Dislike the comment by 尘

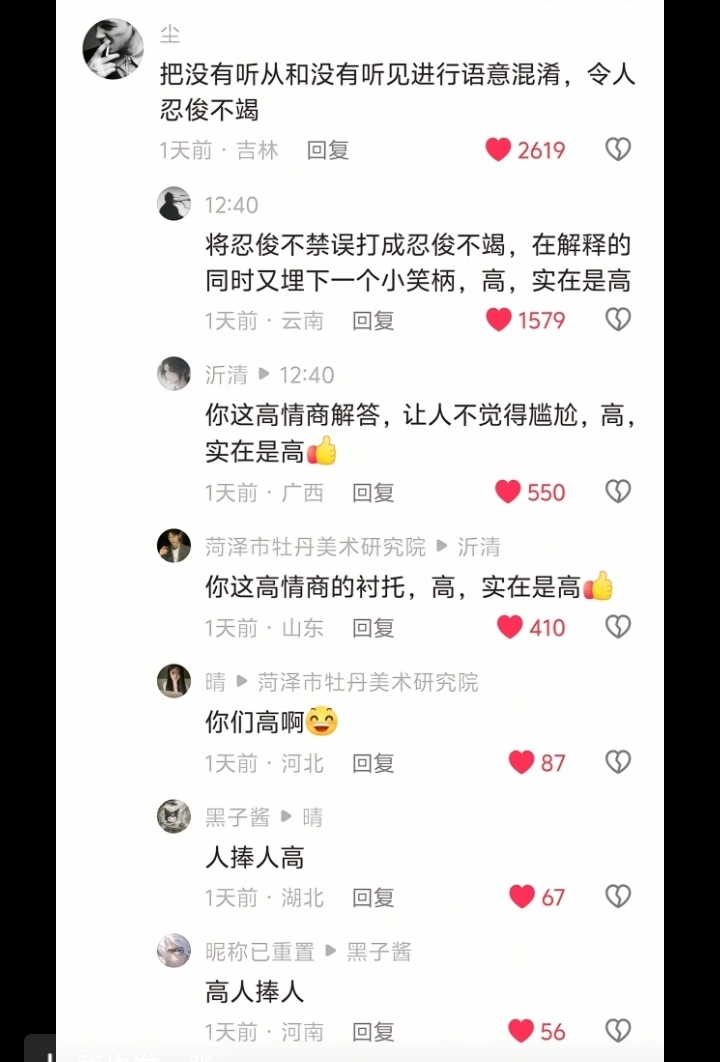tap(618, 150)
